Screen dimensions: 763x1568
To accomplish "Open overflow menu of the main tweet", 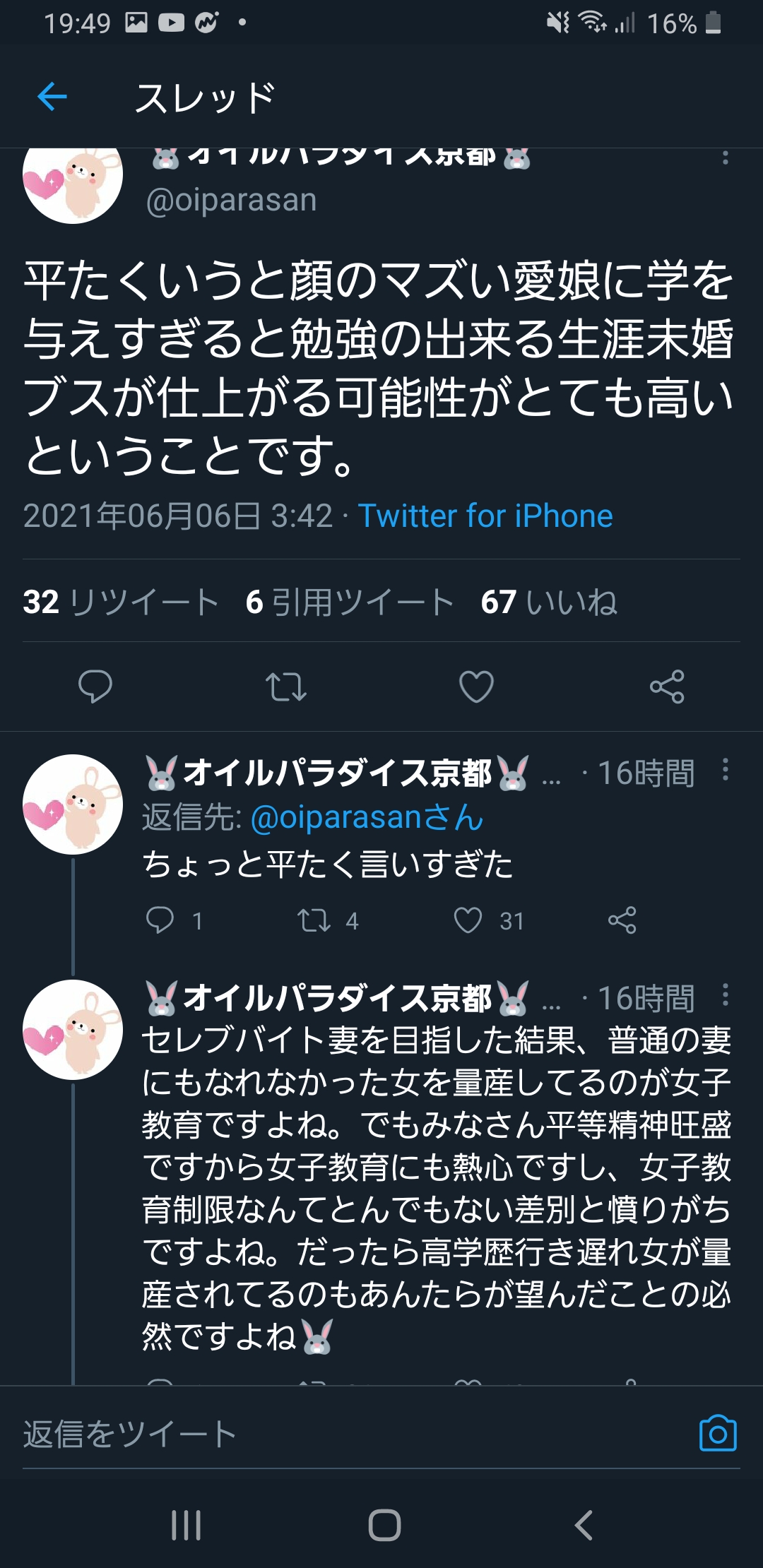I will coord(725,158).
